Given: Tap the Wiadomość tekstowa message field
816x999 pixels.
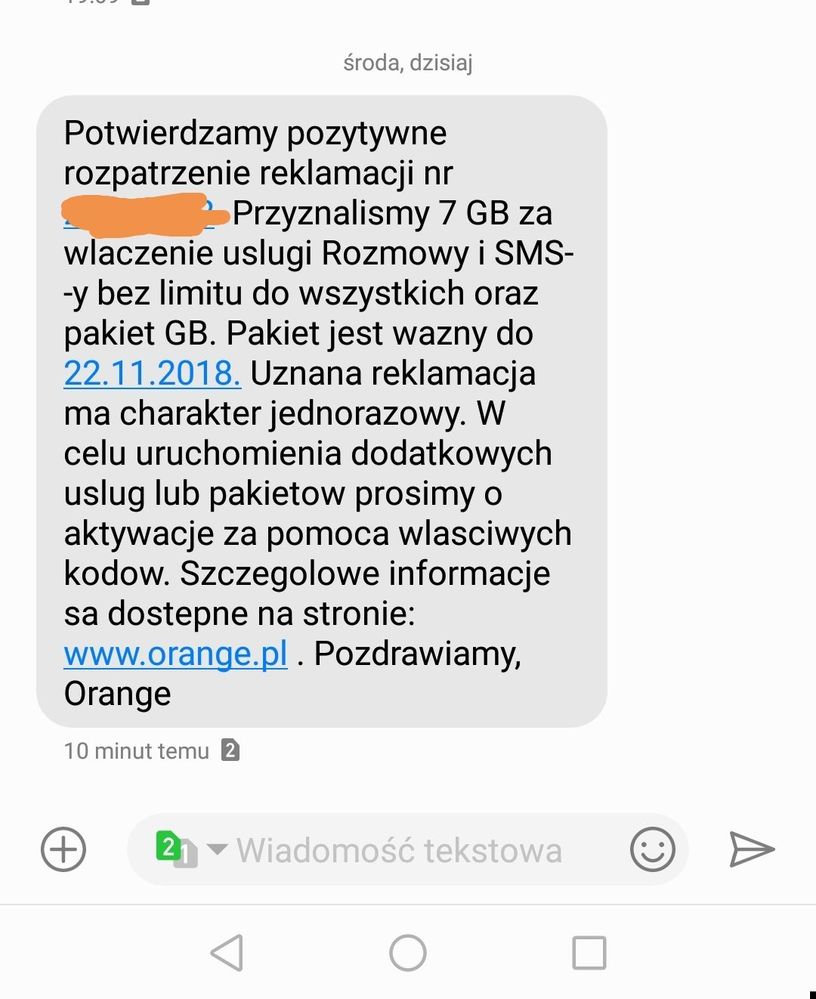Looking at the screenshot, I should [400, 850].
